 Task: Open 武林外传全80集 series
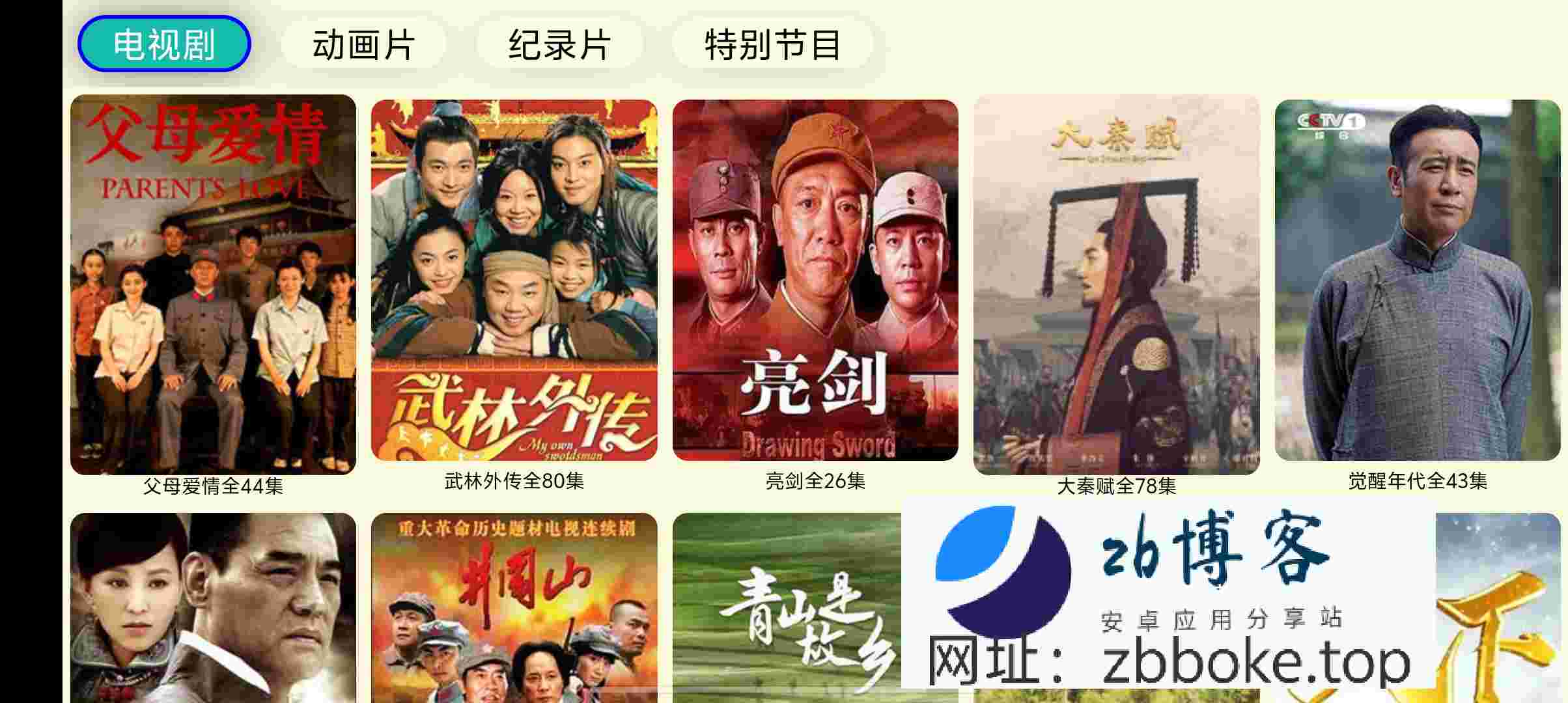[x=514, y=280]
